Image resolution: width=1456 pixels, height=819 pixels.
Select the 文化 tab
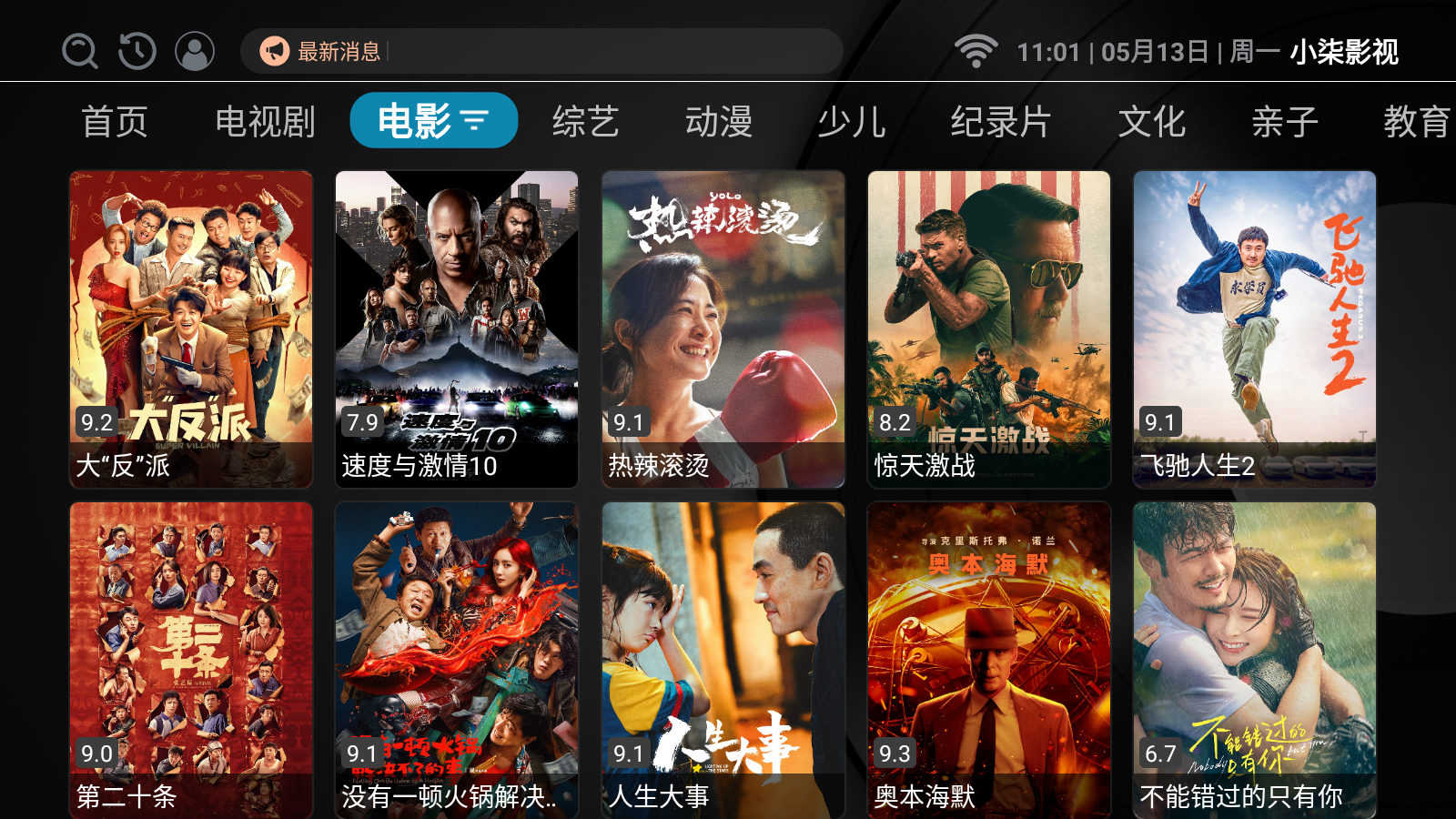point(1152,121)
